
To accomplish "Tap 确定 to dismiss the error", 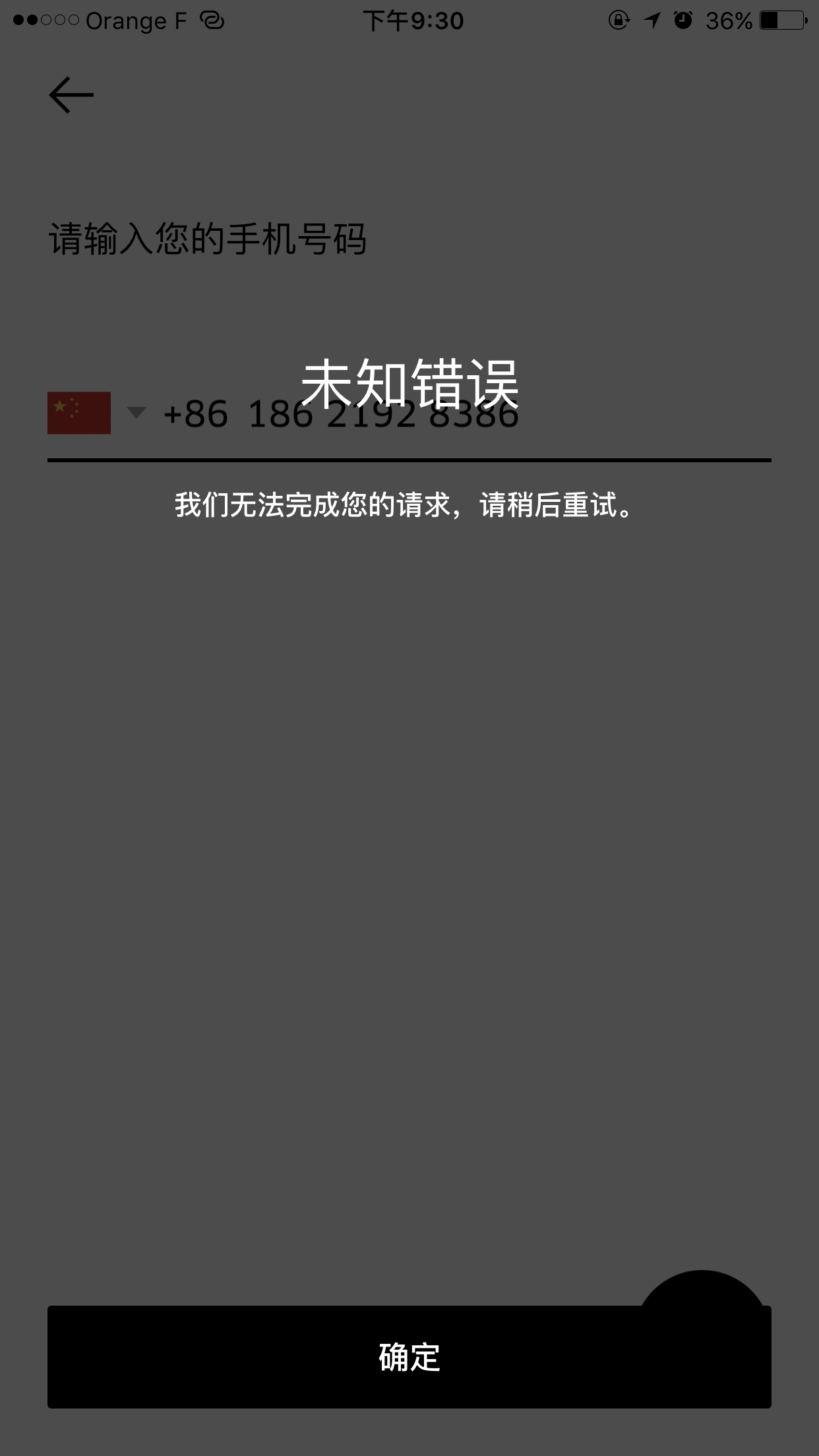I will (409, 1356).
